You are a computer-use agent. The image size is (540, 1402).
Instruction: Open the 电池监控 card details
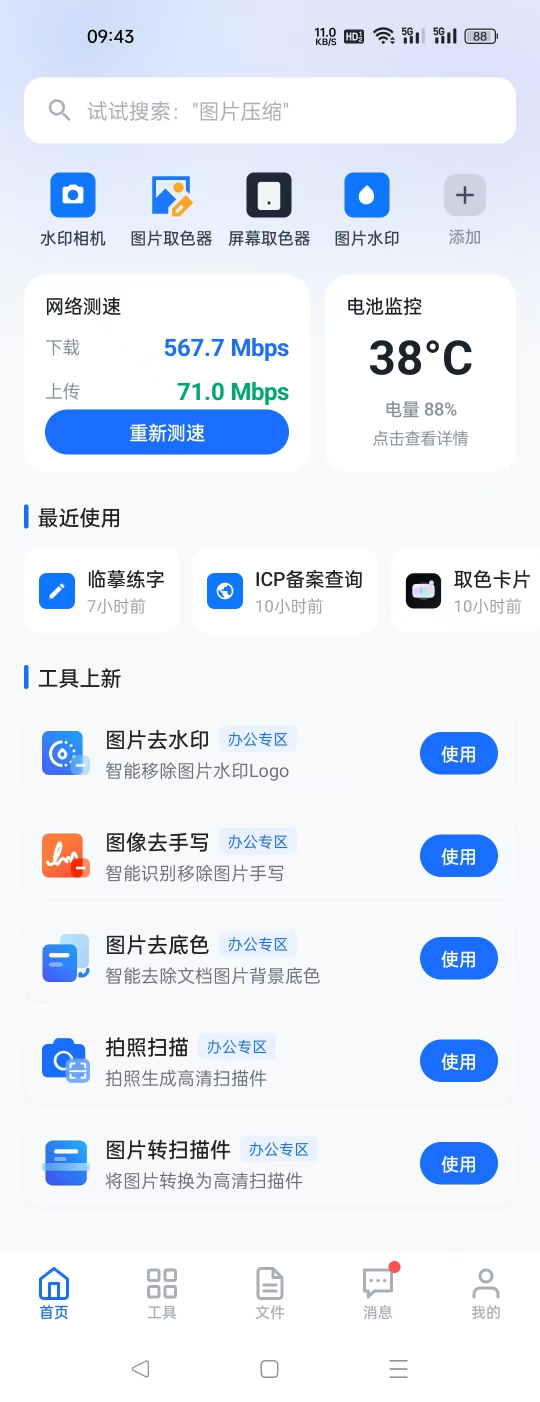pyautogui.click(x=421, y=373)
